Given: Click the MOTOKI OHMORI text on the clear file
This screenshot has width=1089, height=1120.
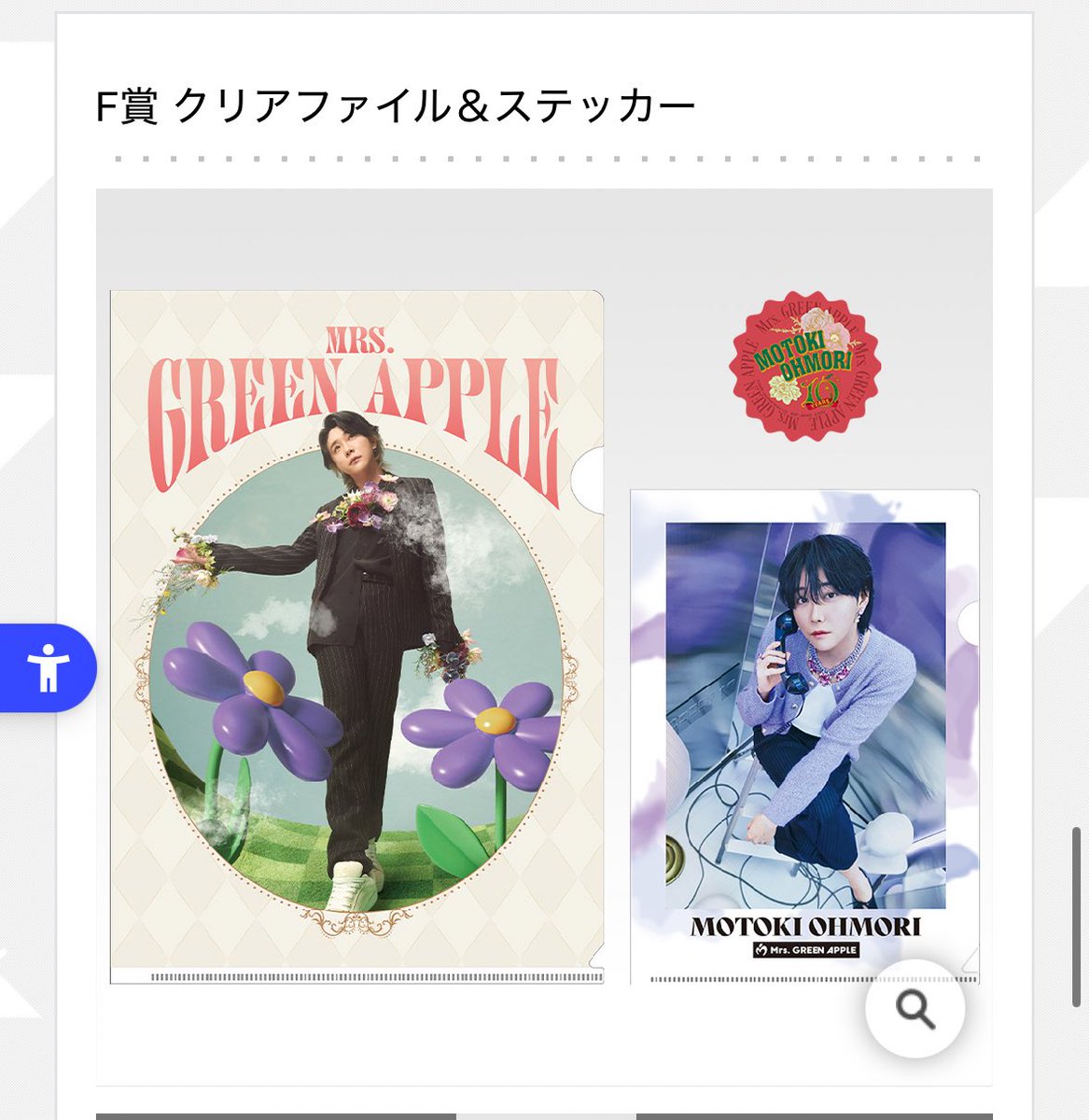Looking at the screenshot, I should 807,926.
